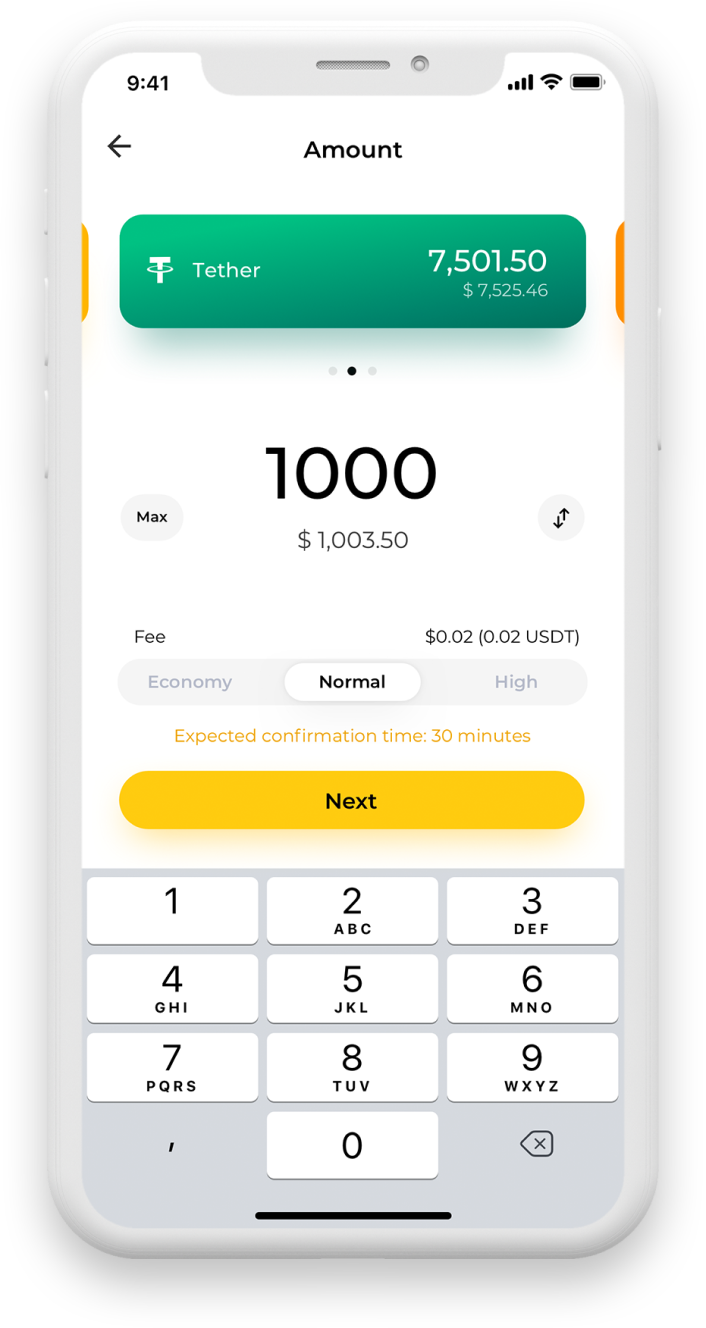
Task: Type the decimal comma key
Action: 172,1145
